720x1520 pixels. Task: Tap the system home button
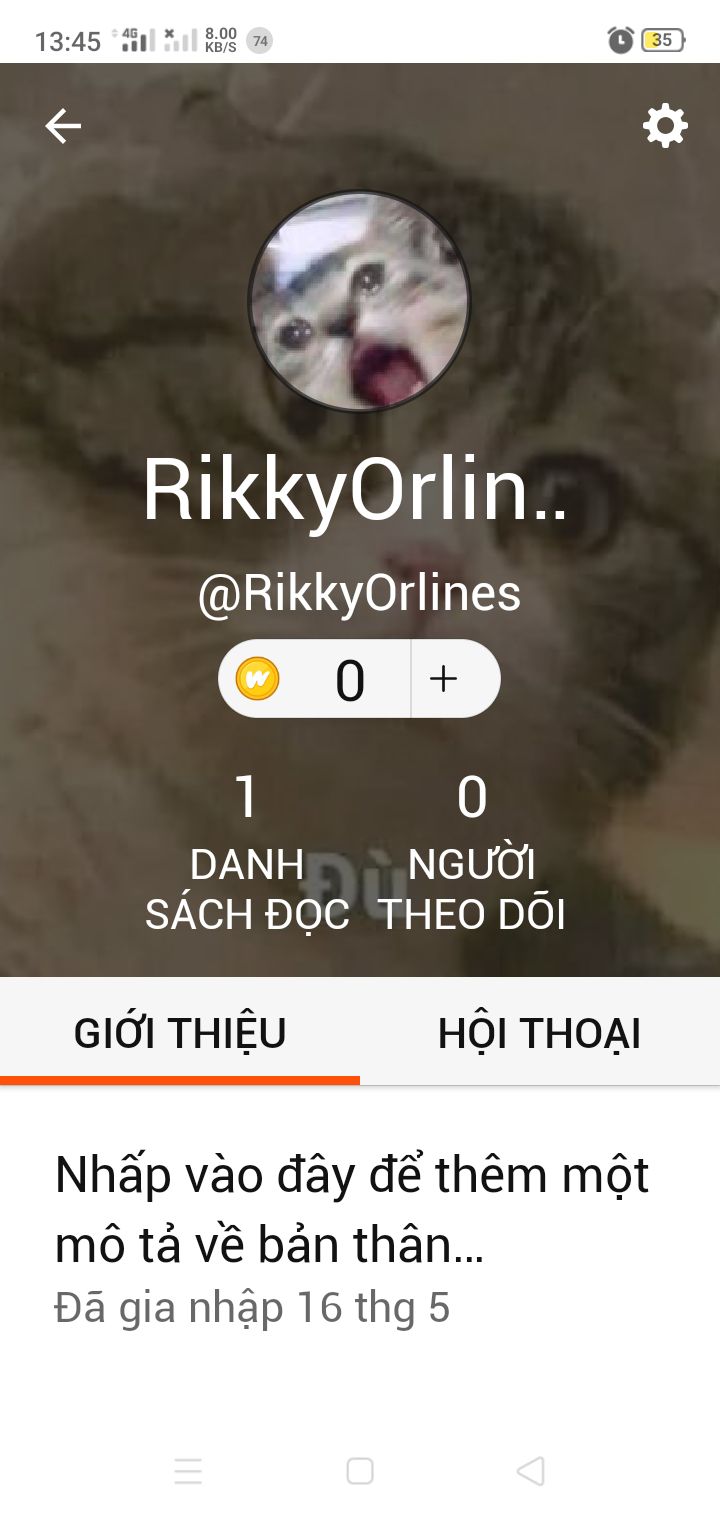[x=360, y=1471]
